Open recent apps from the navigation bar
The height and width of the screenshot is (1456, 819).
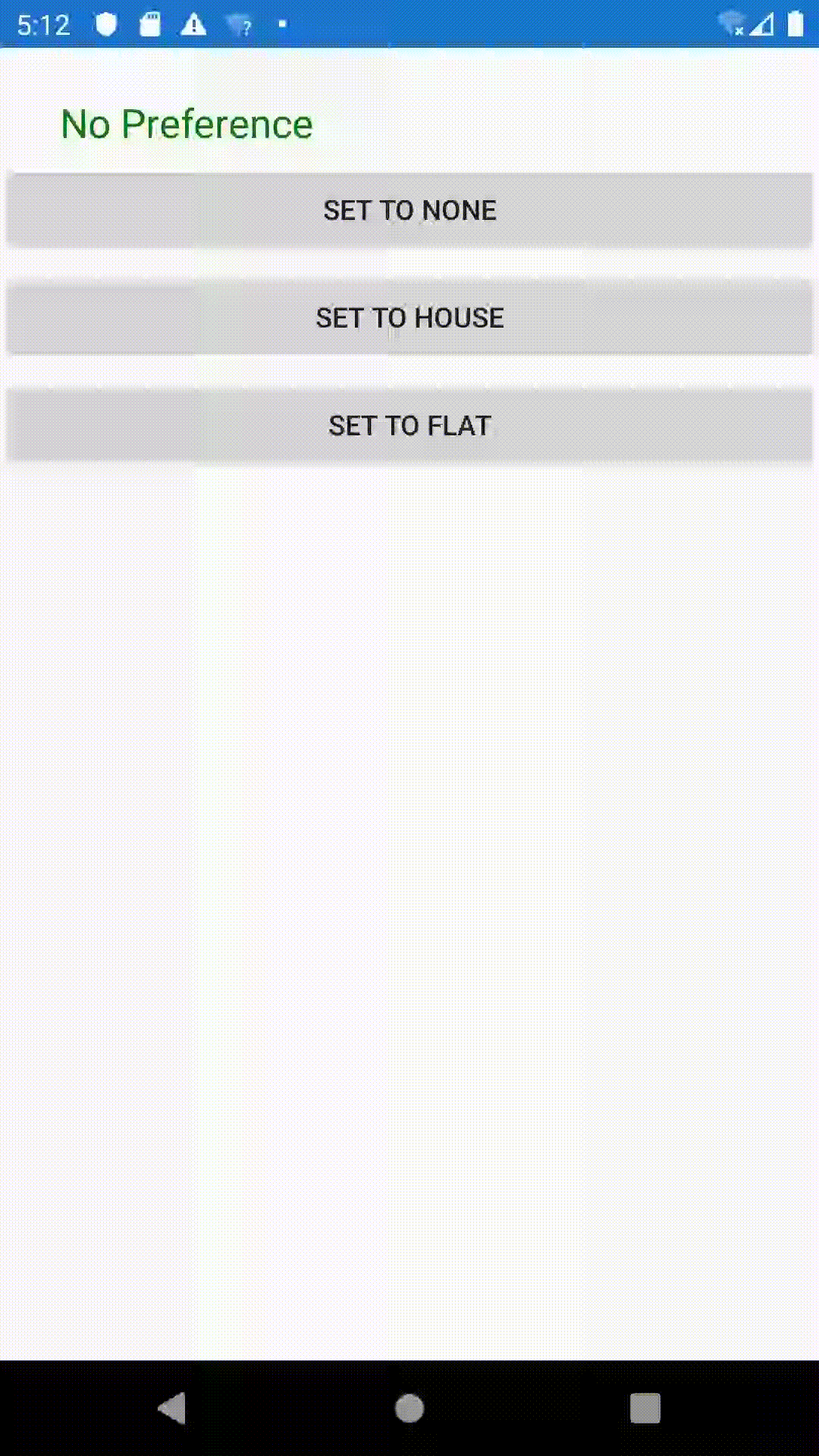pyautogui.click(x=645, y=1408)
